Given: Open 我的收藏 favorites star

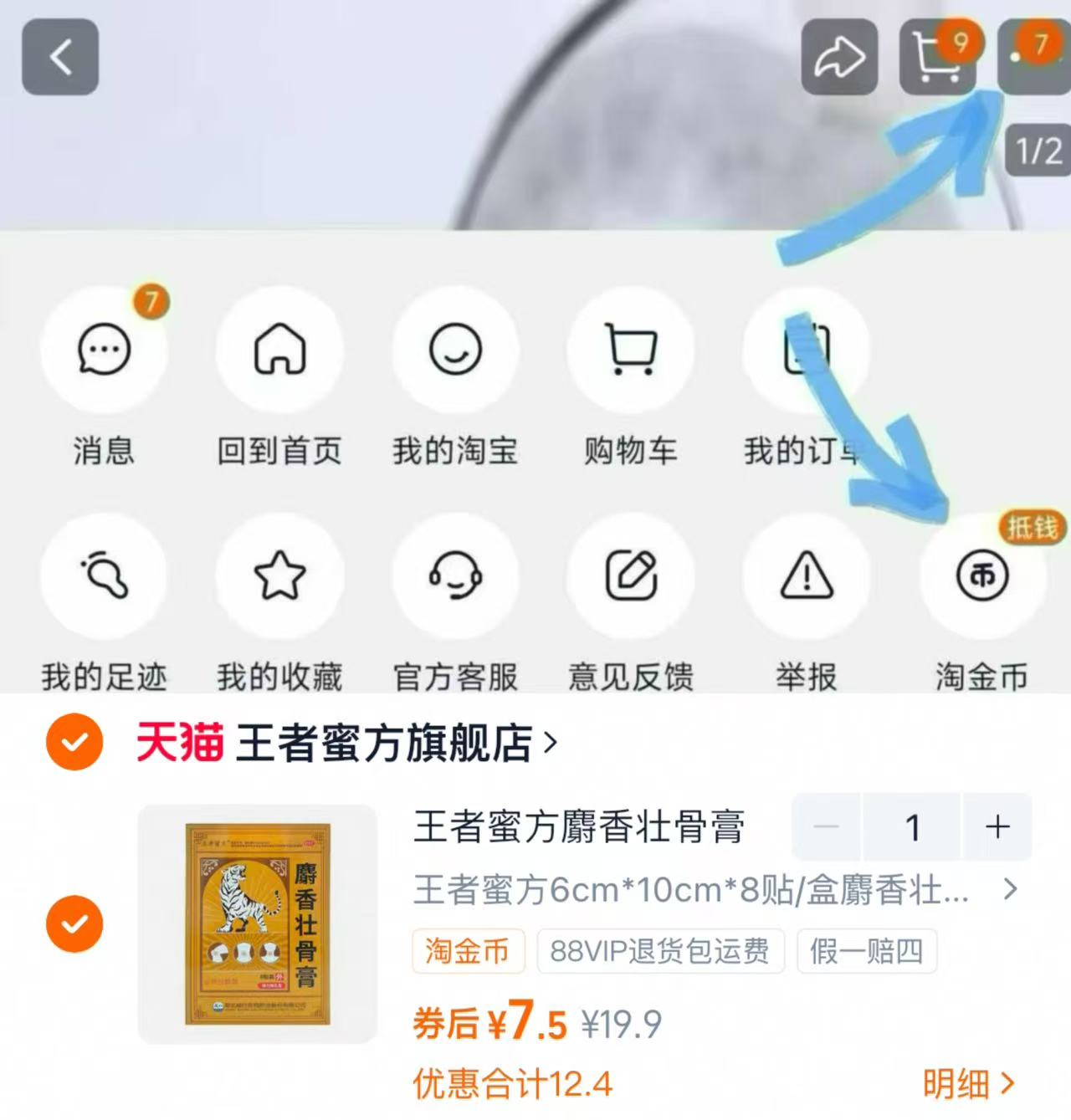Looking at the screenshot, I should 280,576.
